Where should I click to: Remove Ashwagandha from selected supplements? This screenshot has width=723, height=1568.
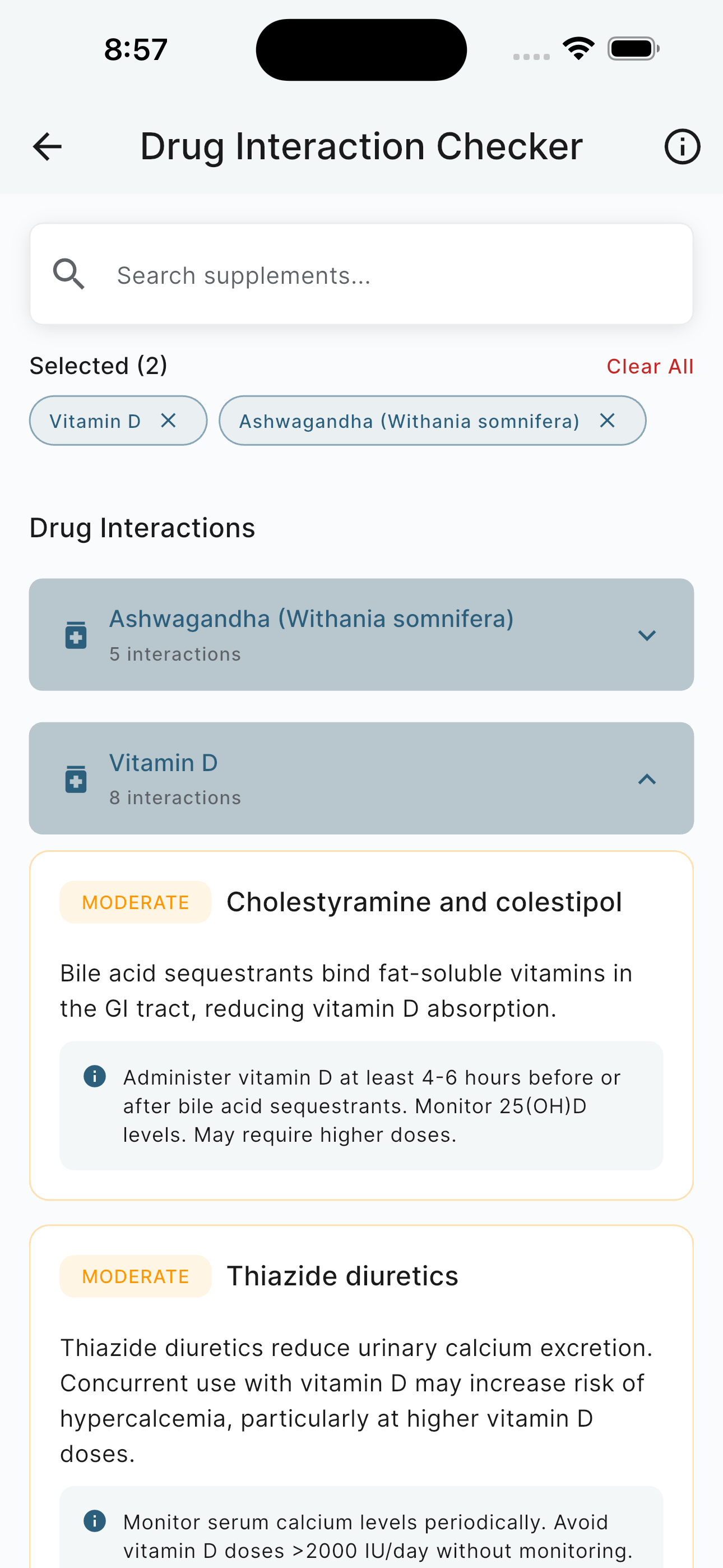point(608,420)
